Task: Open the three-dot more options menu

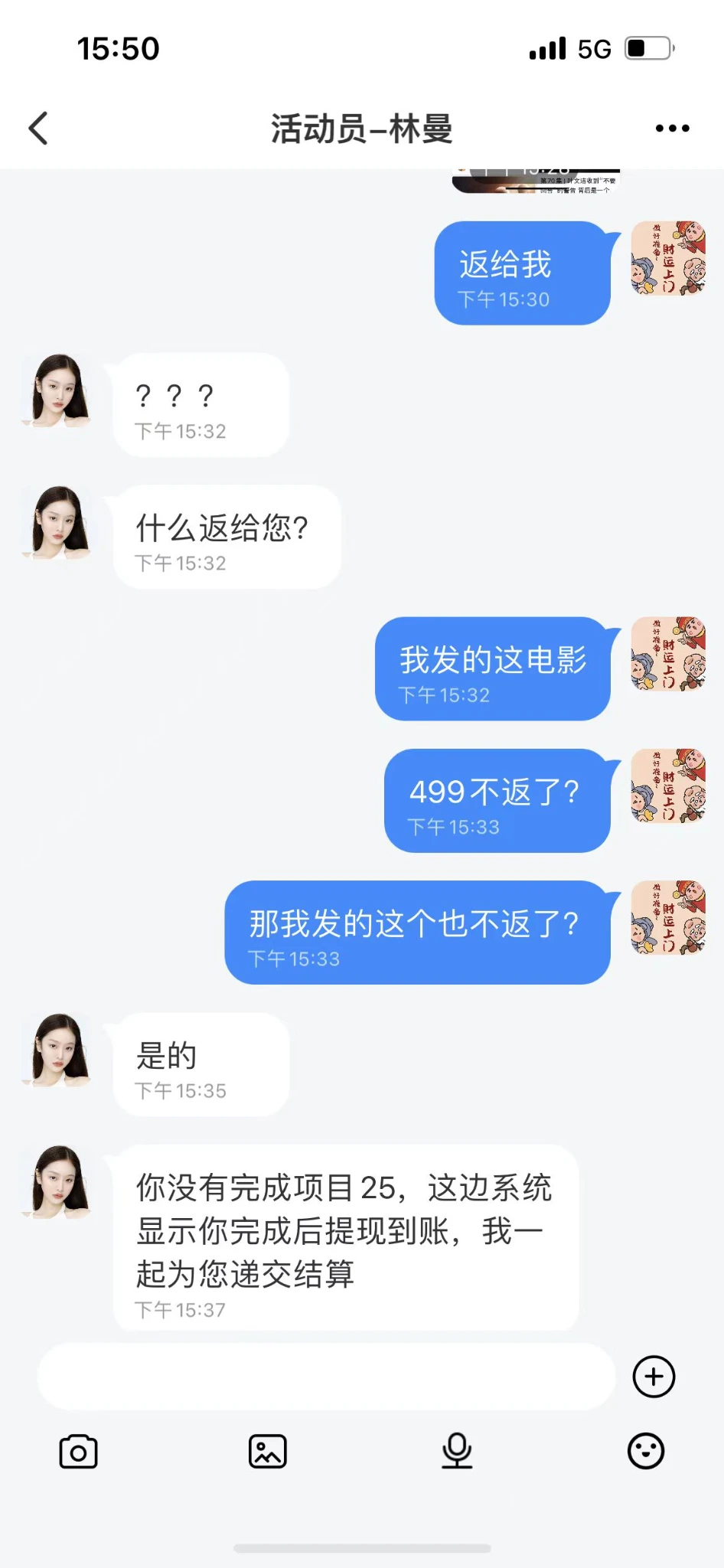Action: pyautogui.click(x=672, y=128)
